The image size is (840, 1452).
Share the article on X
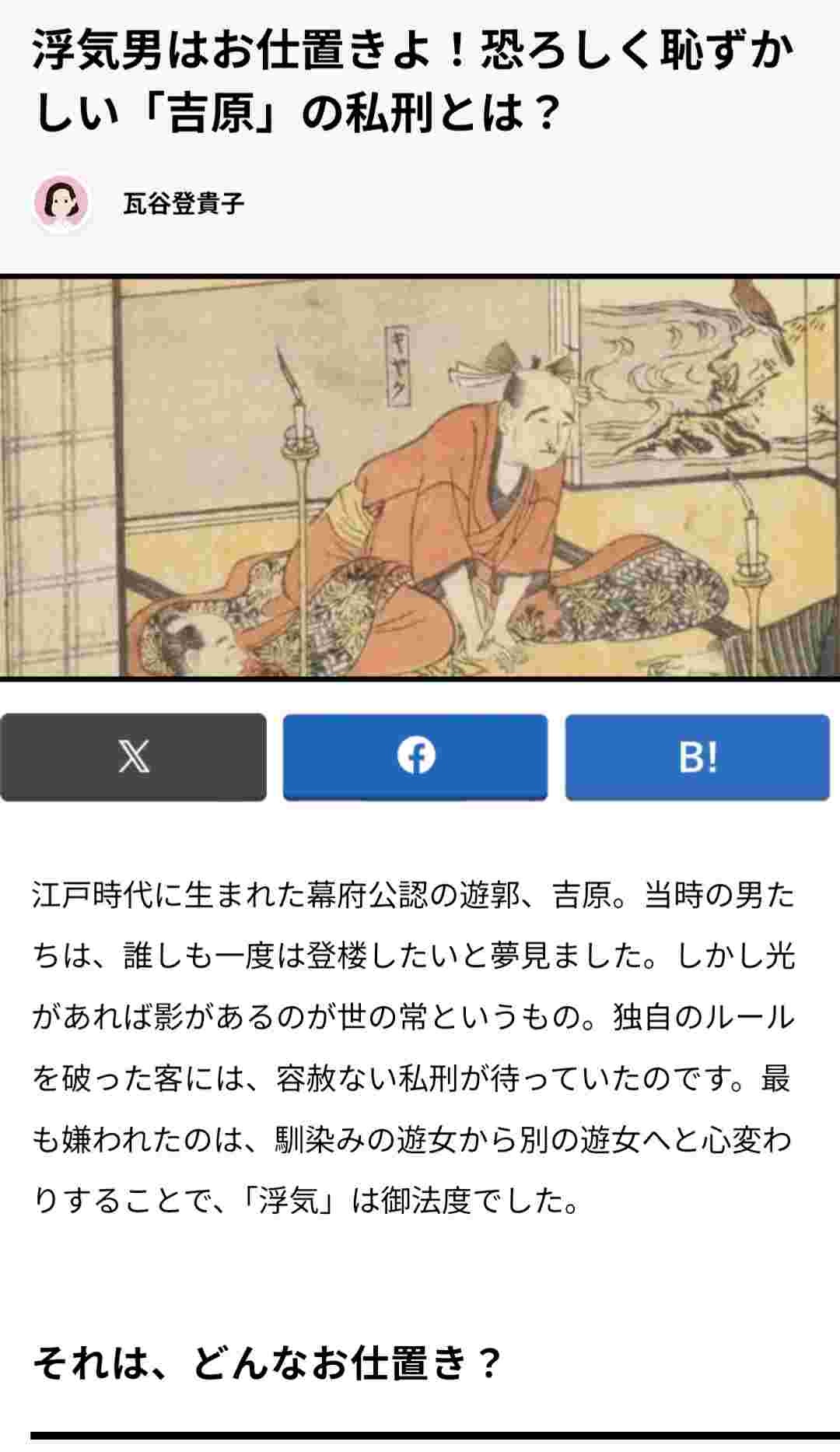[x=133, y=756]
